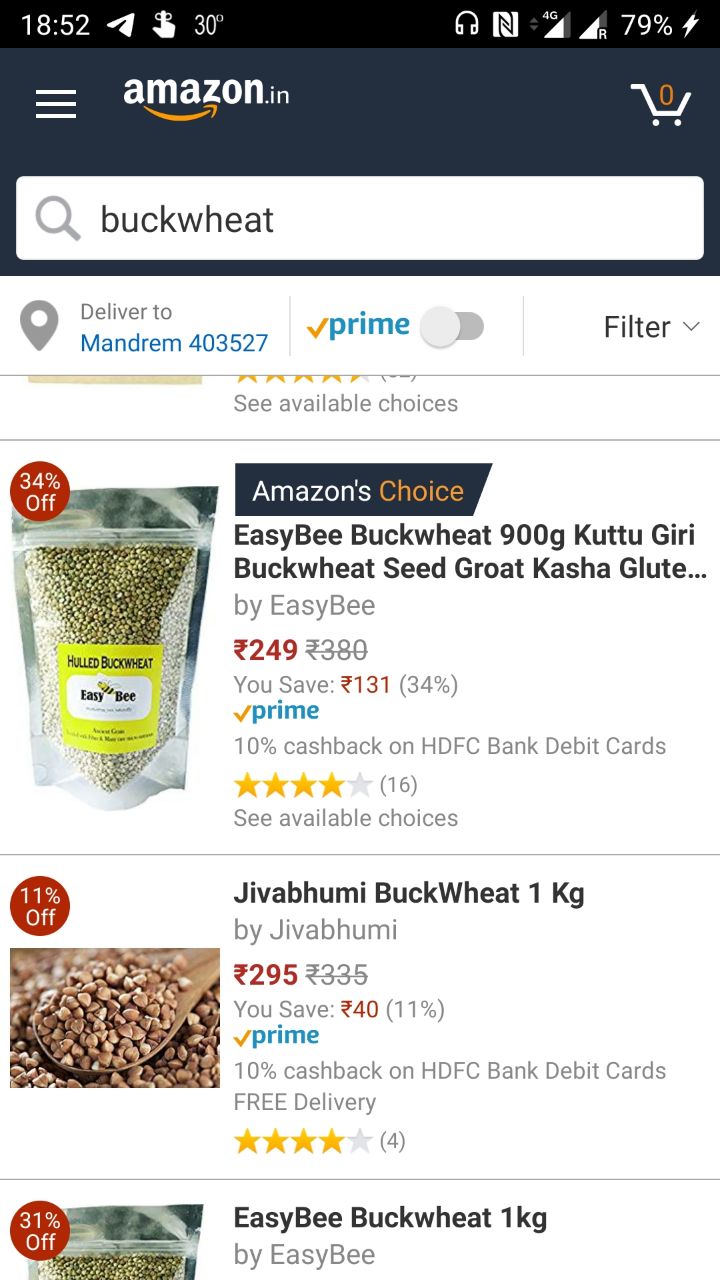Open the hamburger navigation menu
This screenshot has width=720, height=1280.
(56, 103)
